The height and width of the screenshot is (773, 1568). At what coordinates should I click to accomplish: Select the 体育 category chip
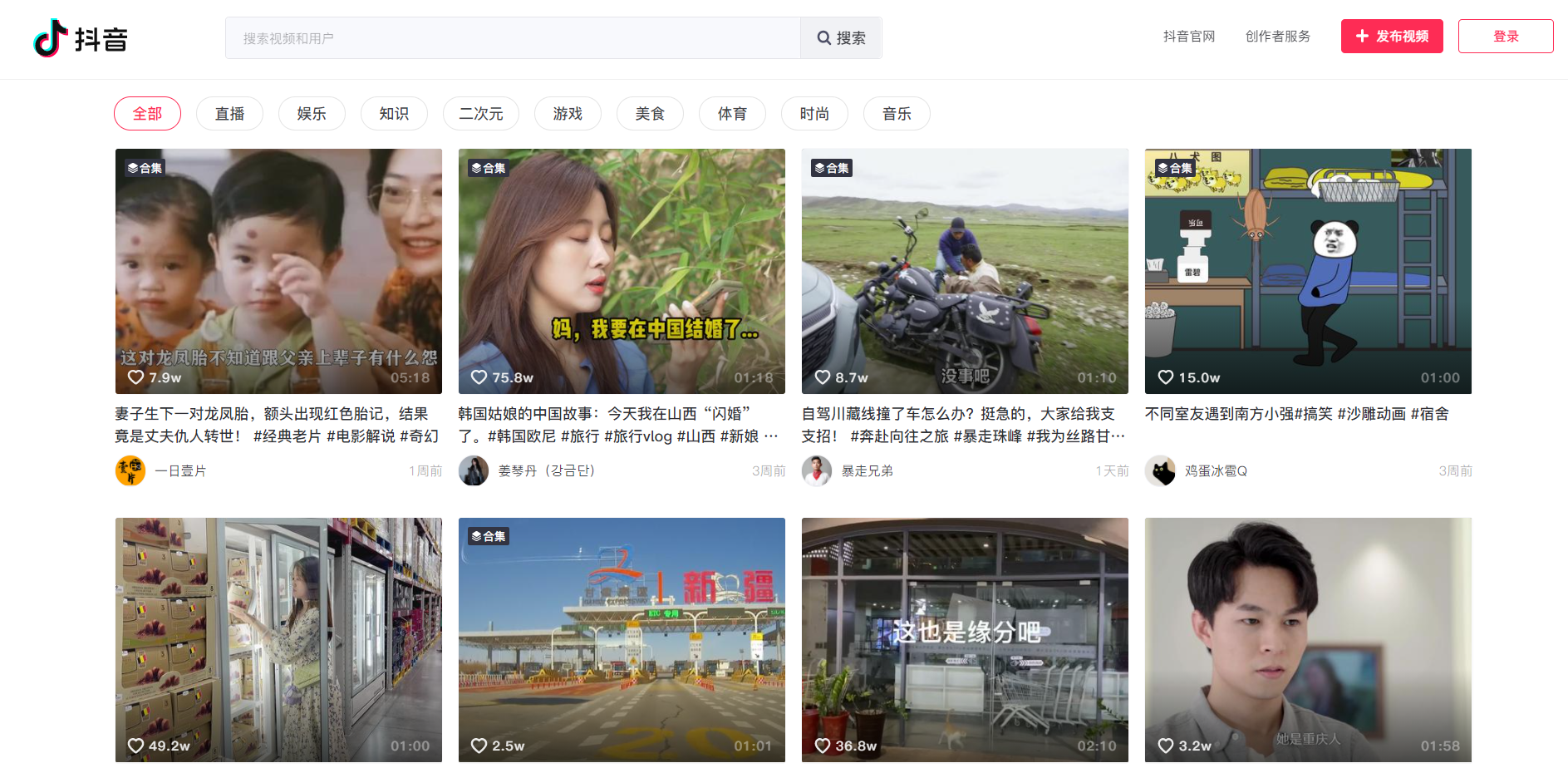732,114
